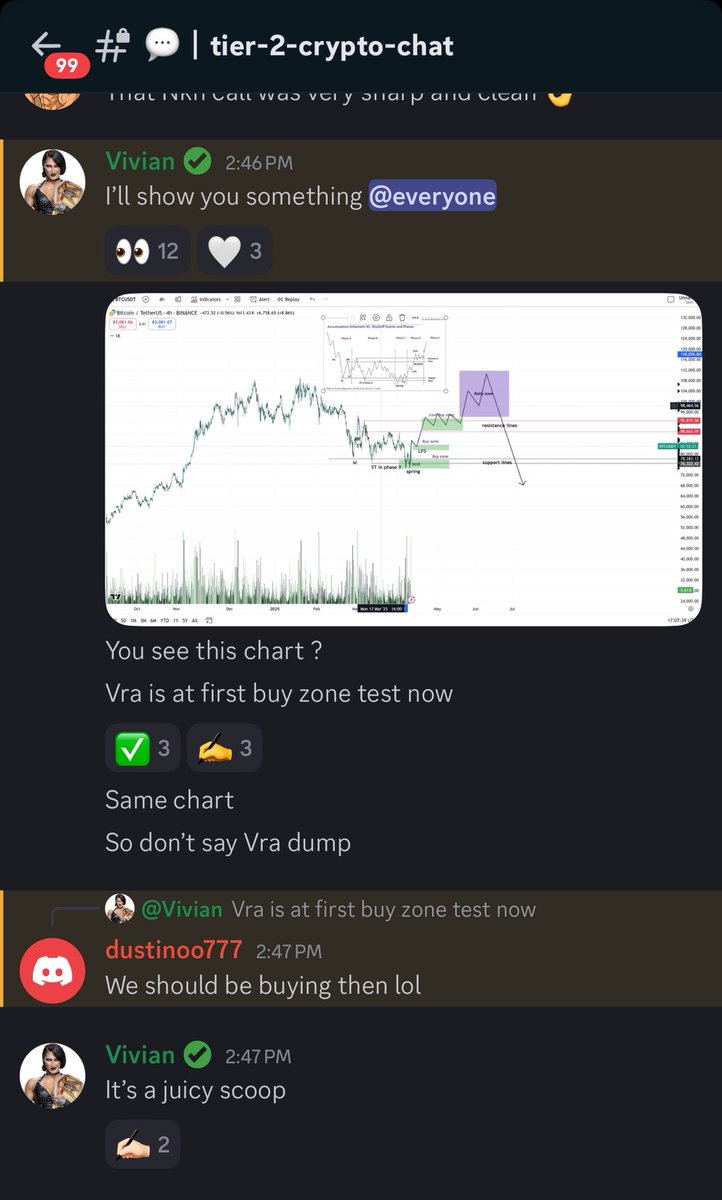Open Vivian's avatar on 'It's a juicy scoop'
Screen dimensions: 722x1200
point(53,1074)
